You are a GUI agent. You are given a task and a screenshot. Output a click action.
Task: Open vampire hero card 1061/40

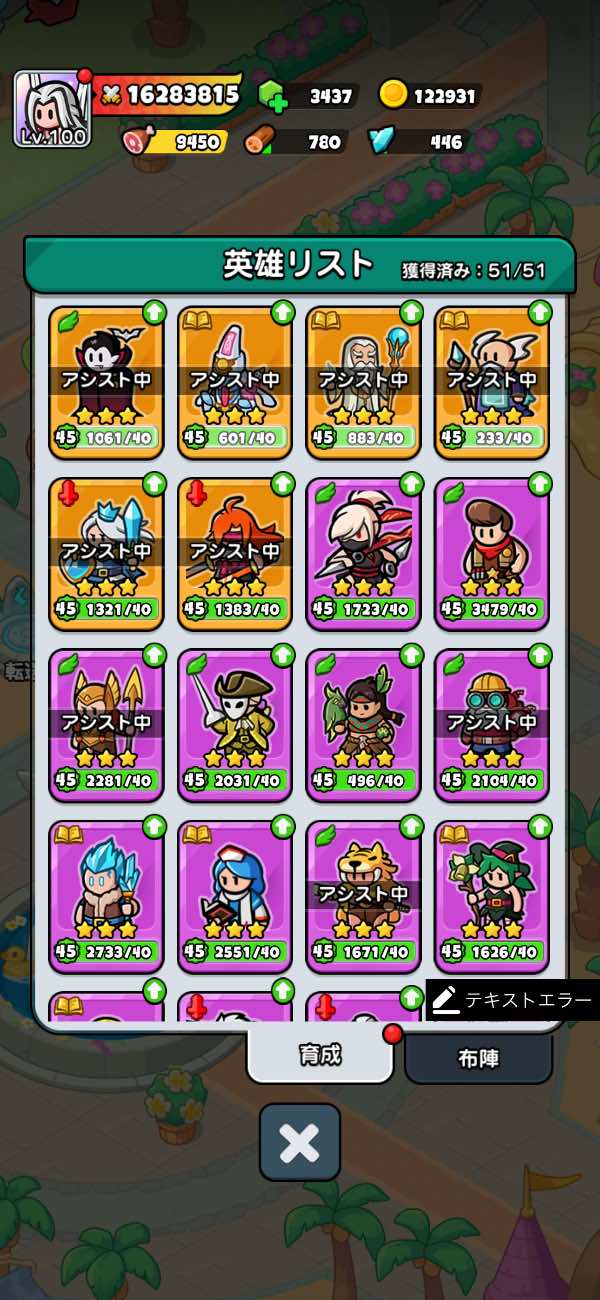(106, 382)
